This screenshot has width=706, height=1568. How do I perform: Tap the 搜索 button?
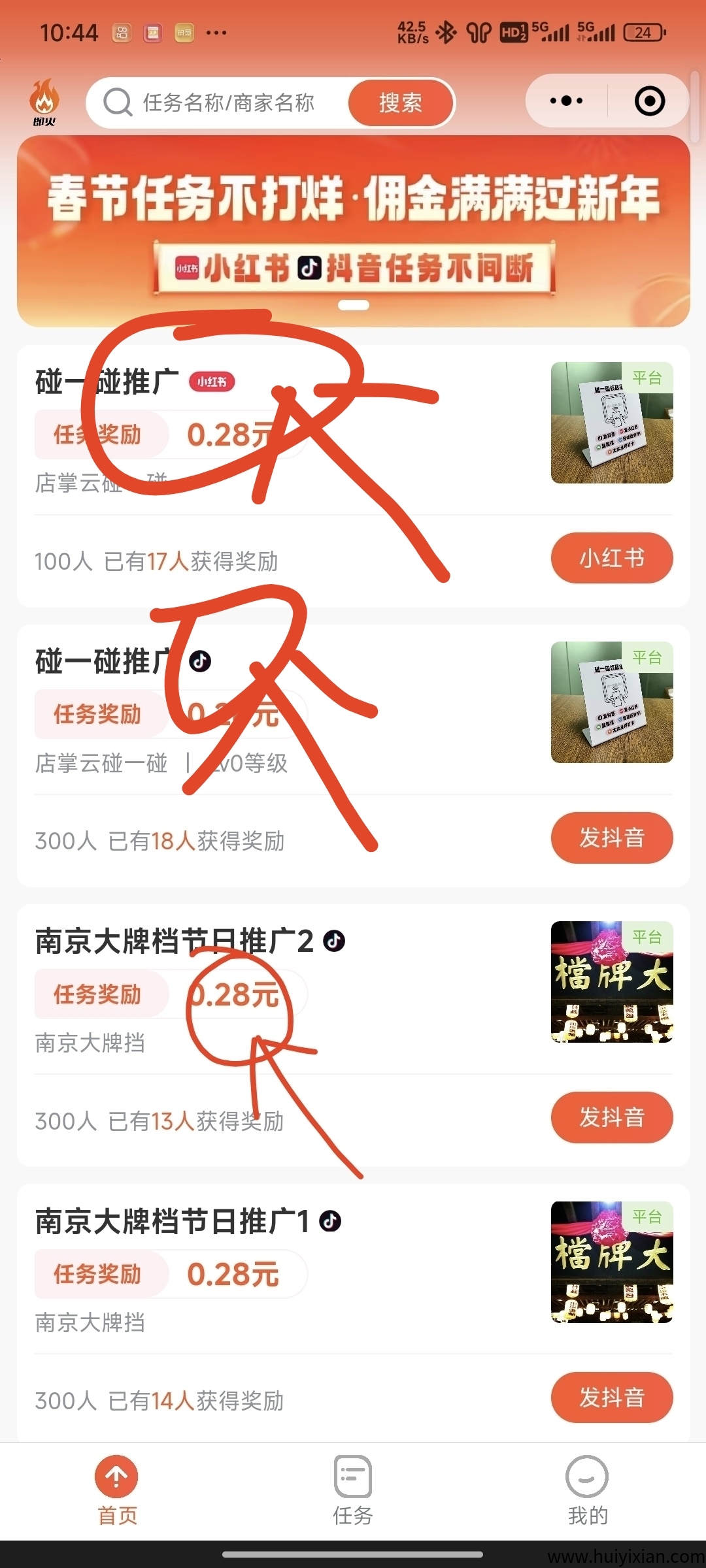[x=401, y=103]
